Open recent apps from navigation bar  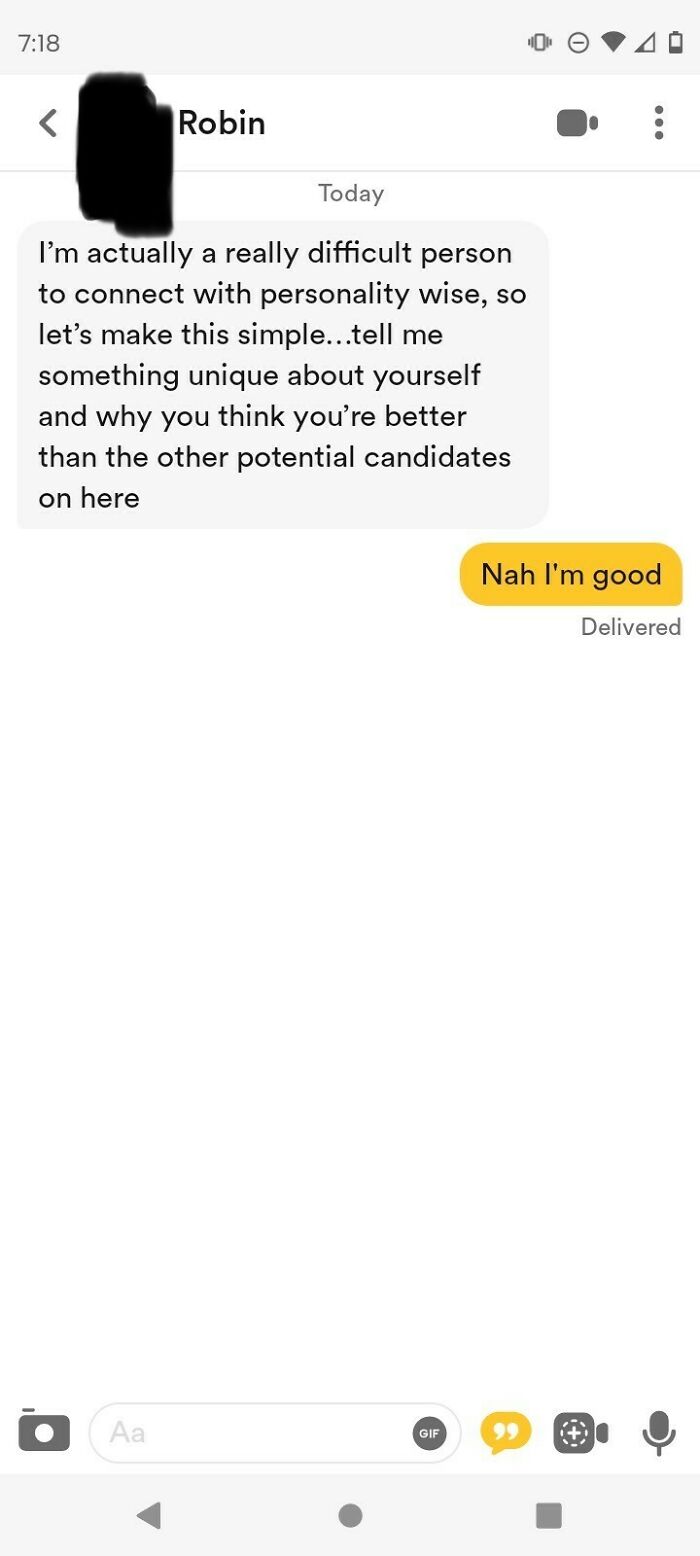548,1514
